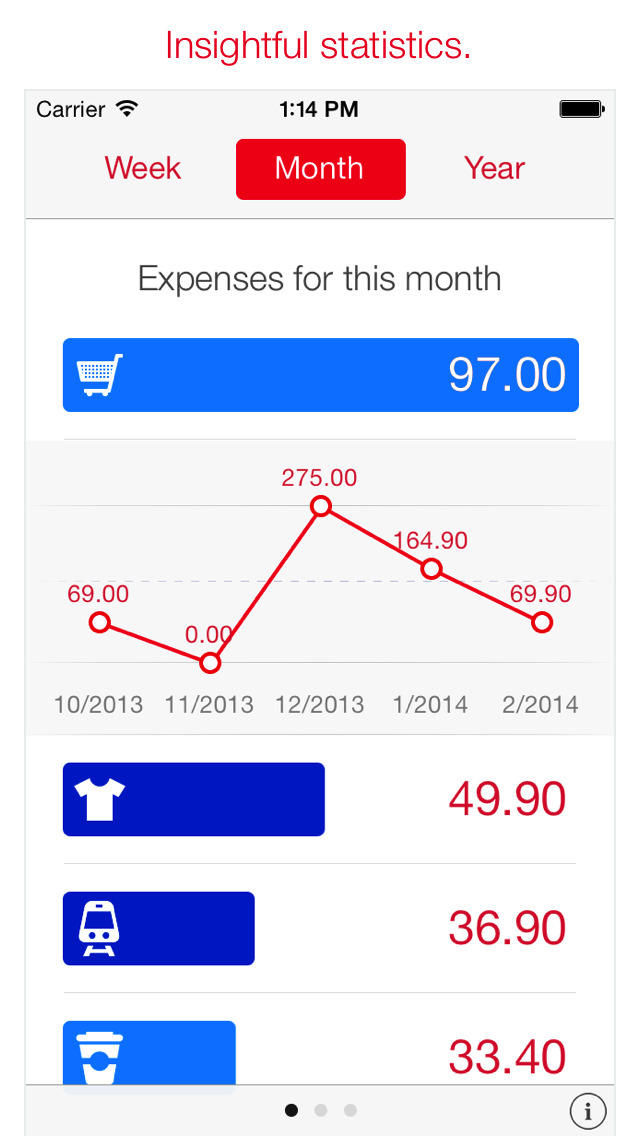Screen dimensions: 640x1136
Task: Switch to the Year view
Action: pyautogui.click(x=495, y=169)
